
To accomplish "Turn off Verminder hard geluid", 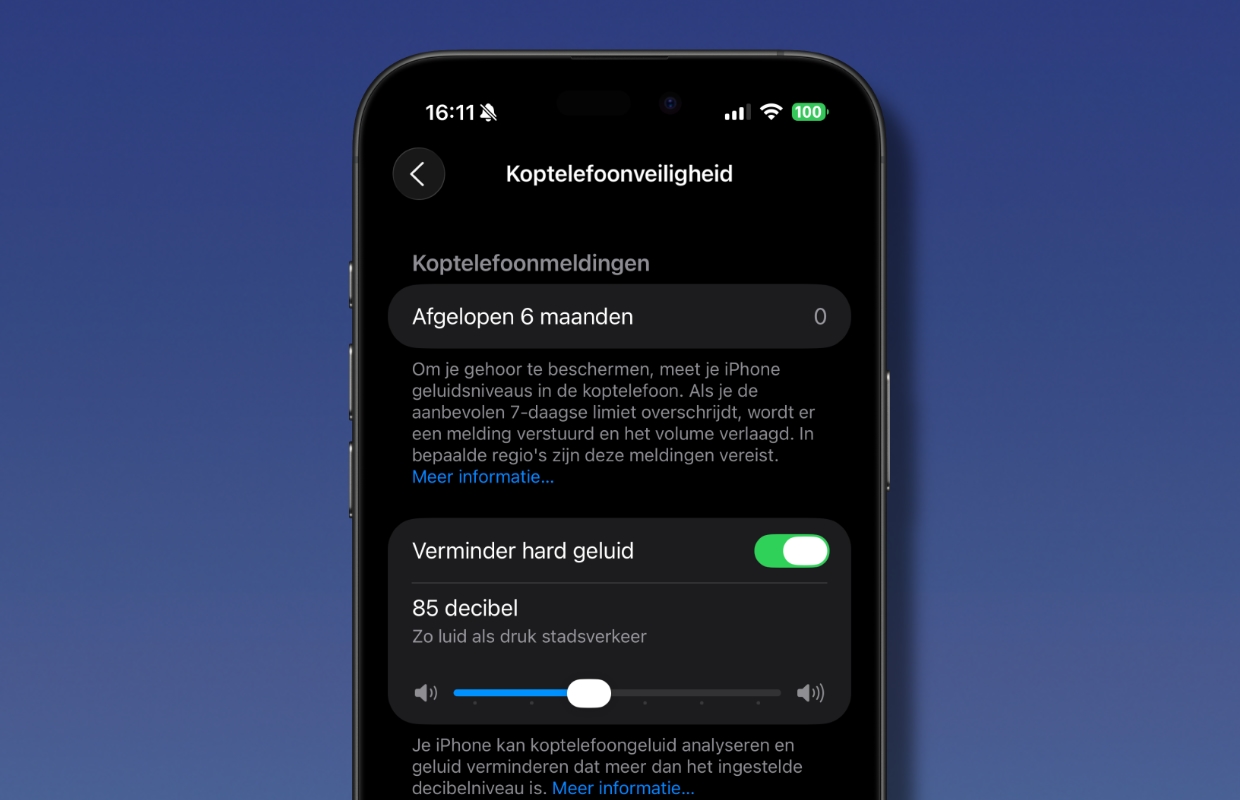I will 791,551.
